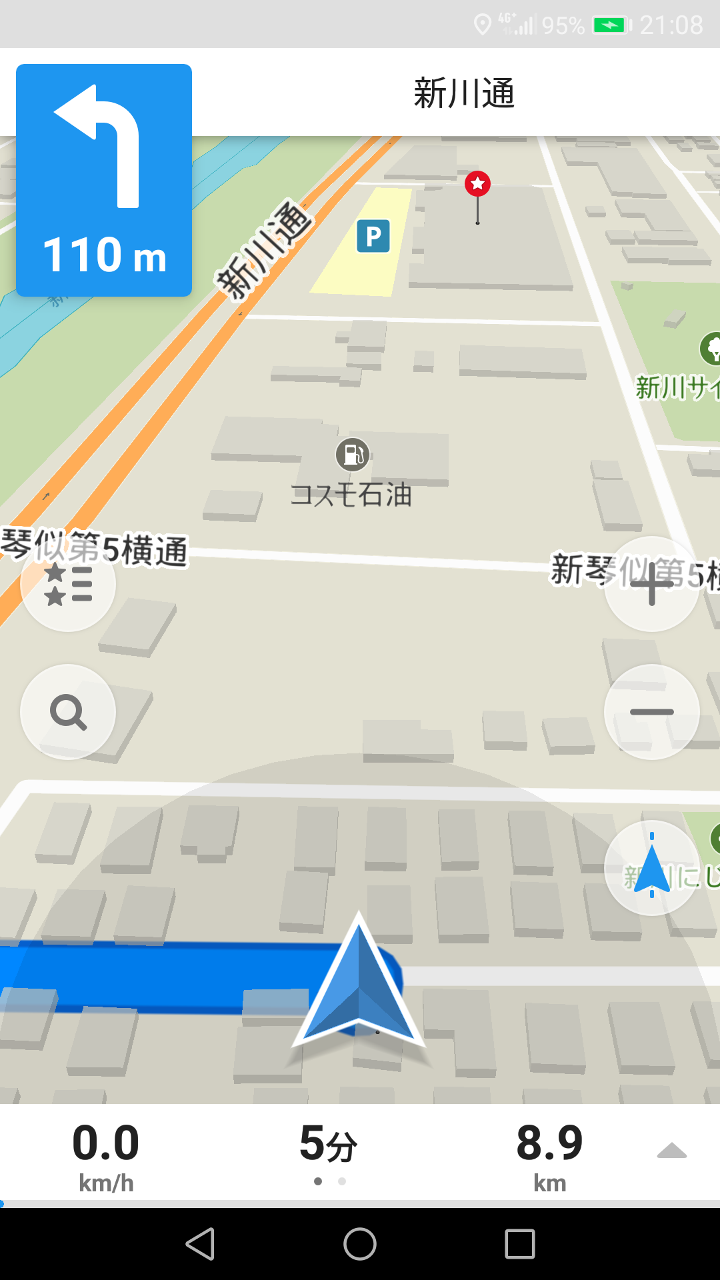
Task: Open the red star bookmark pin
Action: coord(478,185)
